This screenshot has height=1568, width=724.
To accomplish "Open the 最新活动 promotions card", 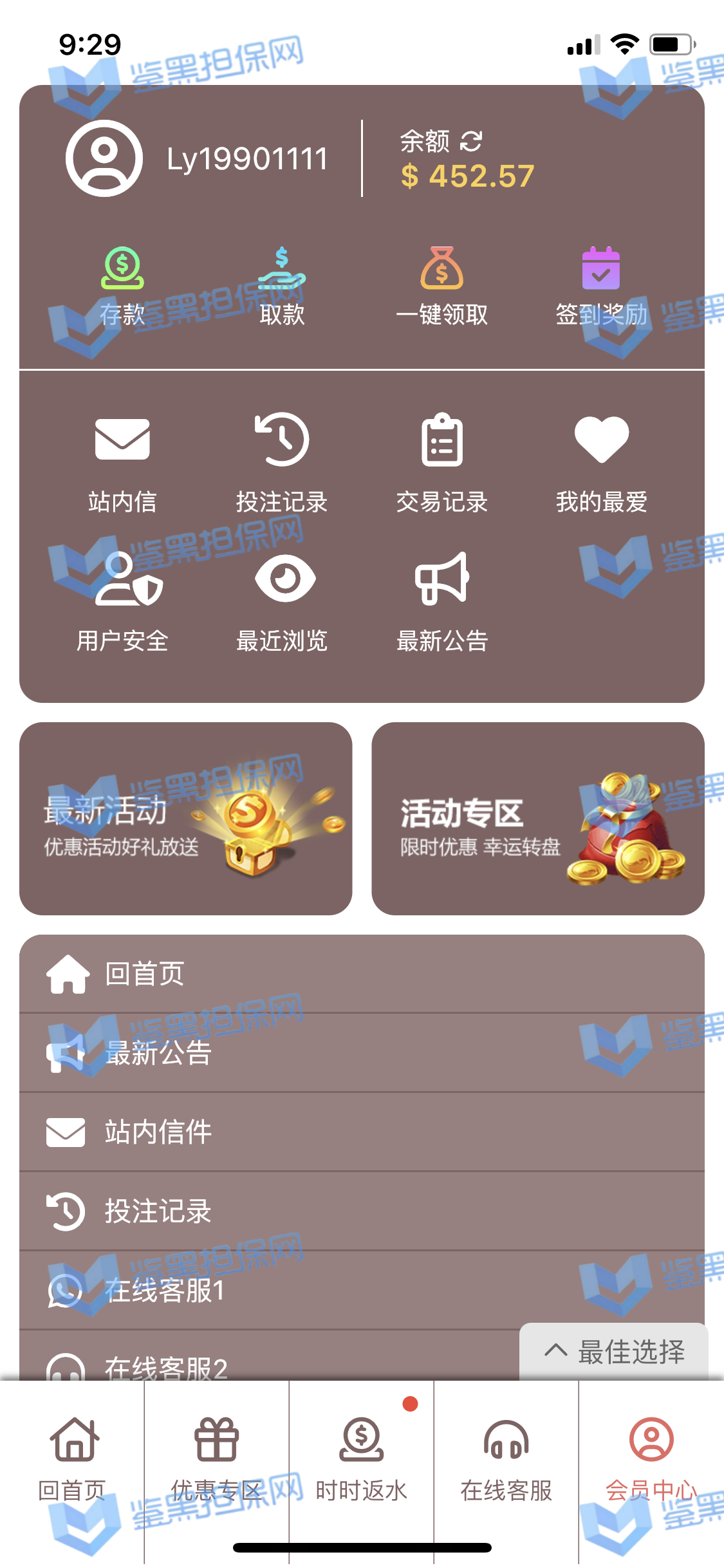I will pyautogui.click(x=185, y=818).
